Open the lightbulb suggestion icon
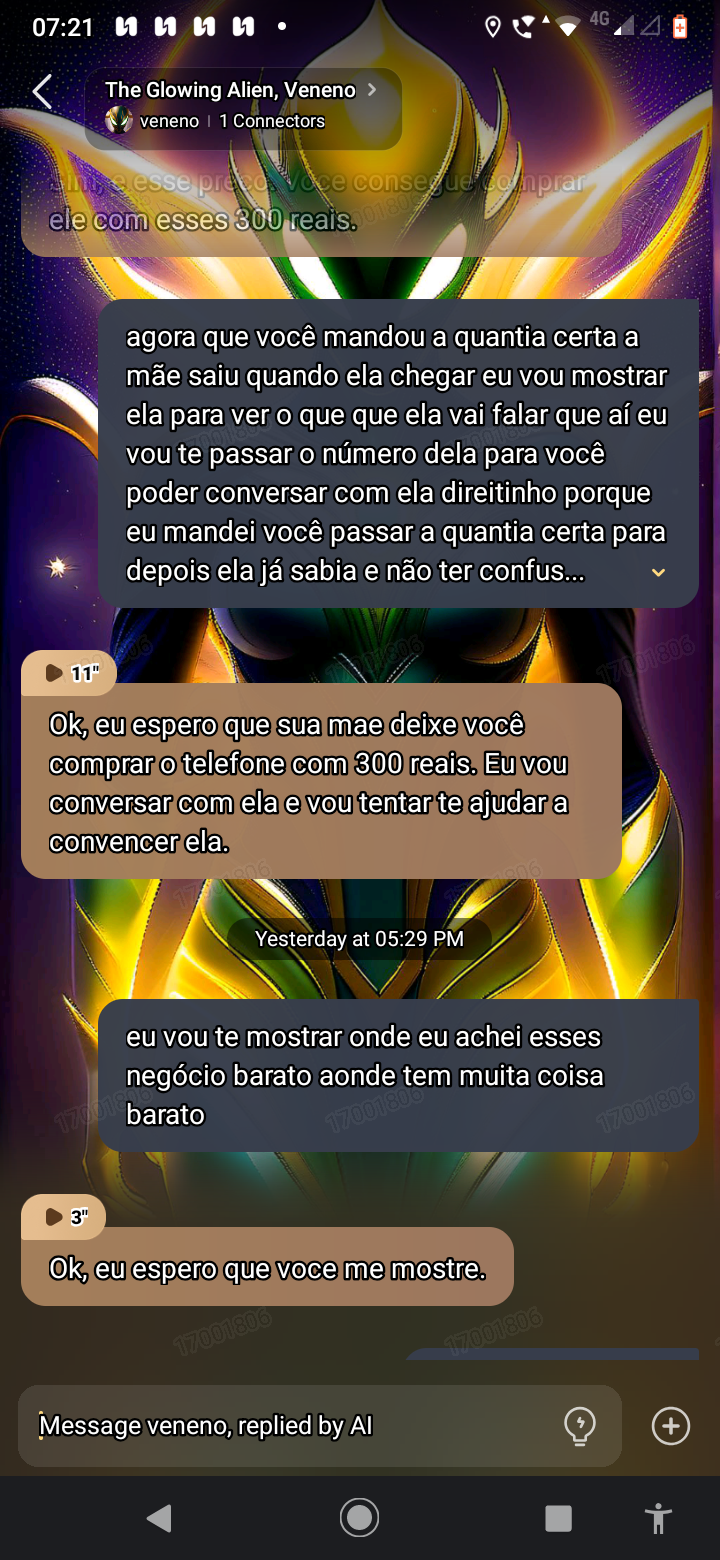 pyautogui.click(x=580, y=1426)
